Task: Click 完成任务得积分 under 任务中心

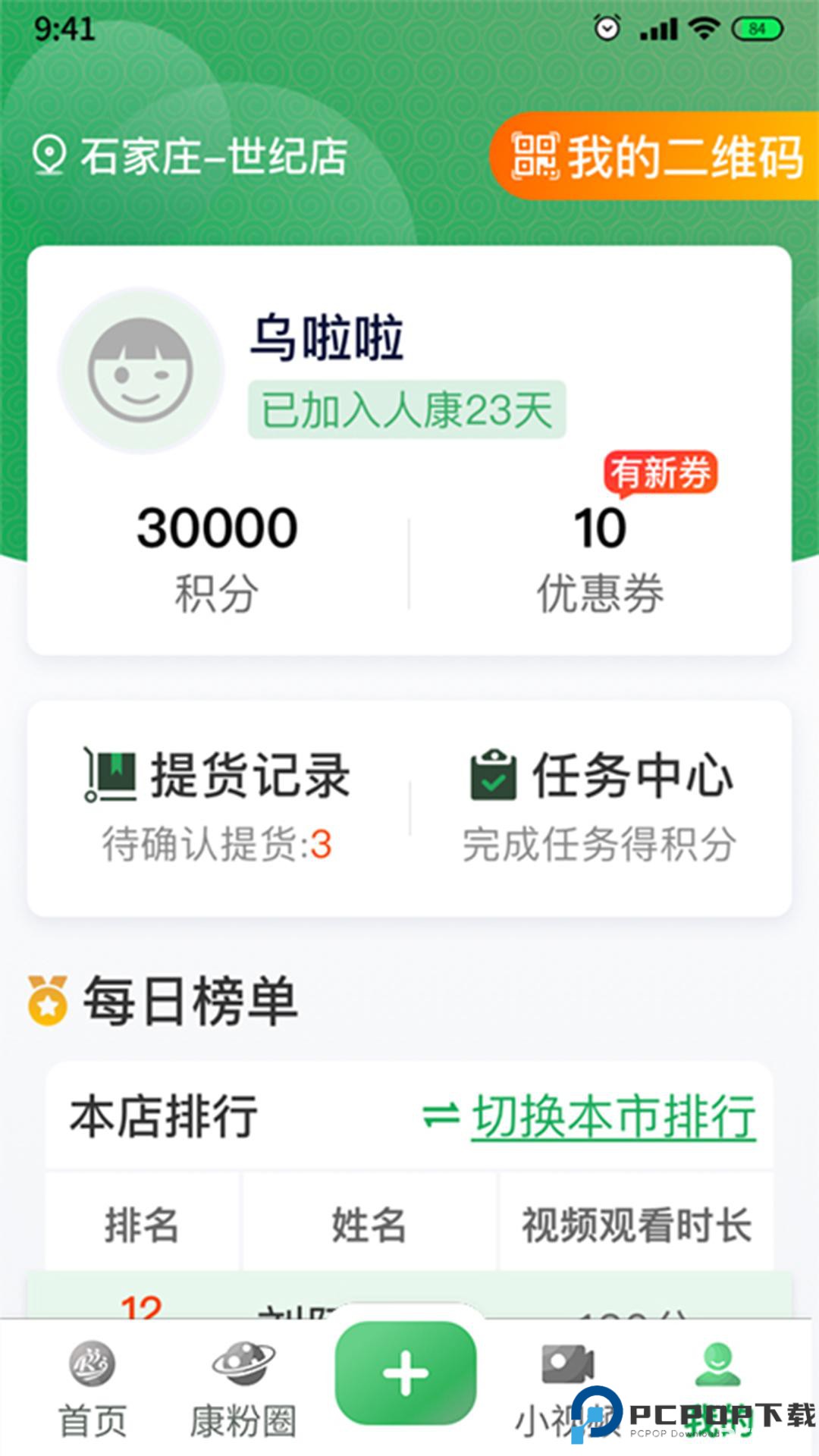Action: click(600, 842)
